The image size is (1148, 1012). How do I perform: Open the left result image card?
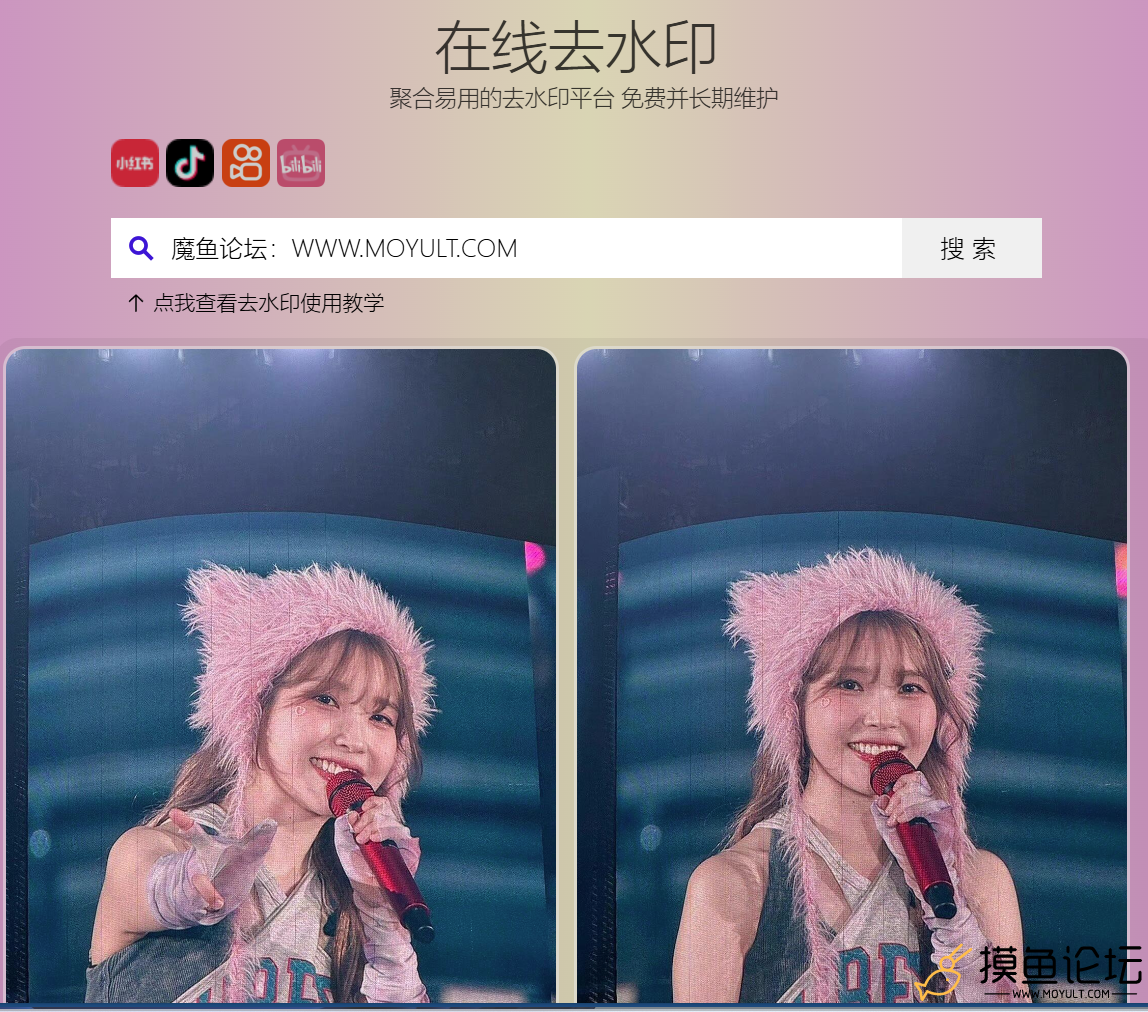pos(281,675)
